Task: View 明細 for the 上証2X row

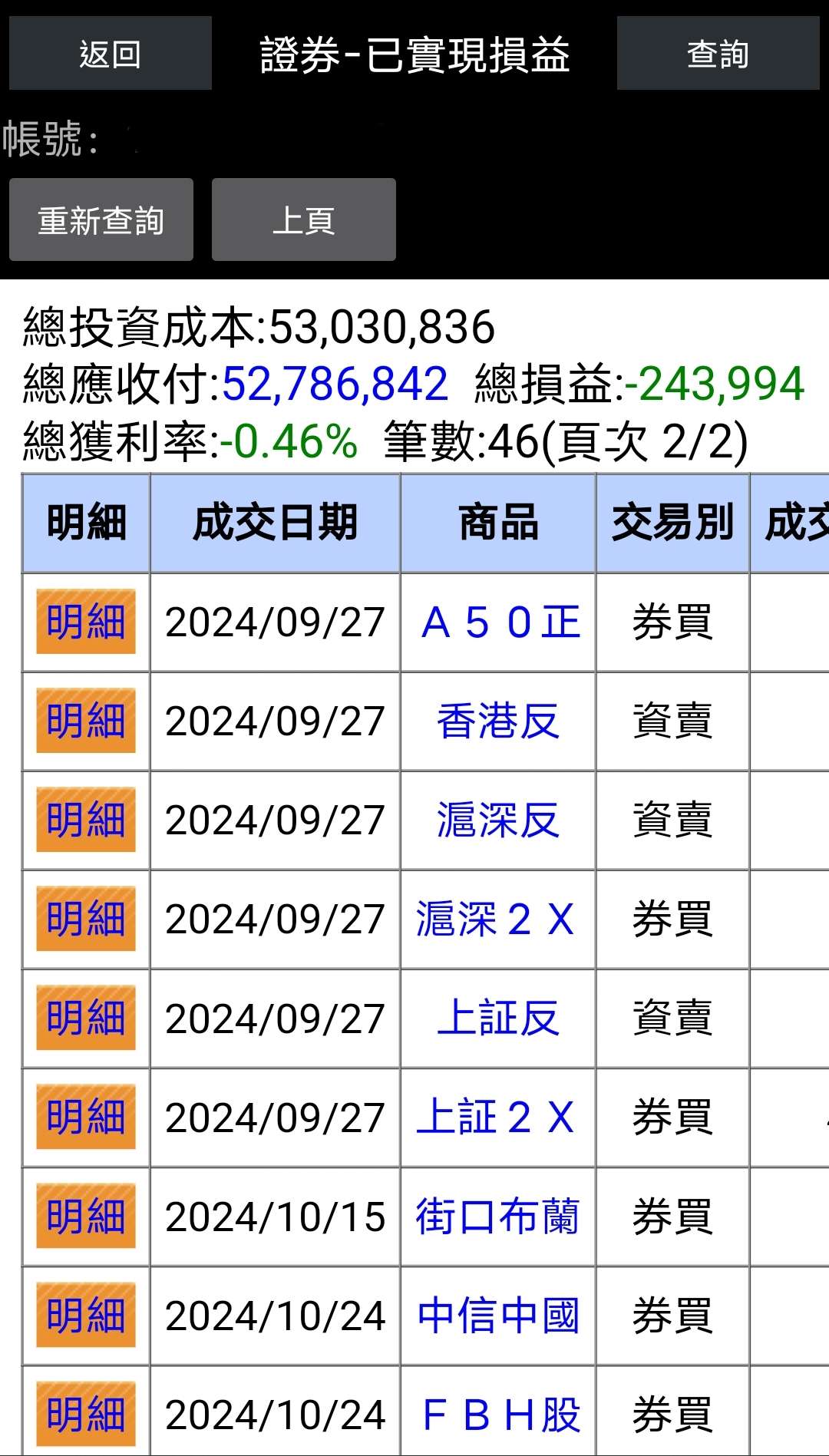Action: tap(86, 1117)
